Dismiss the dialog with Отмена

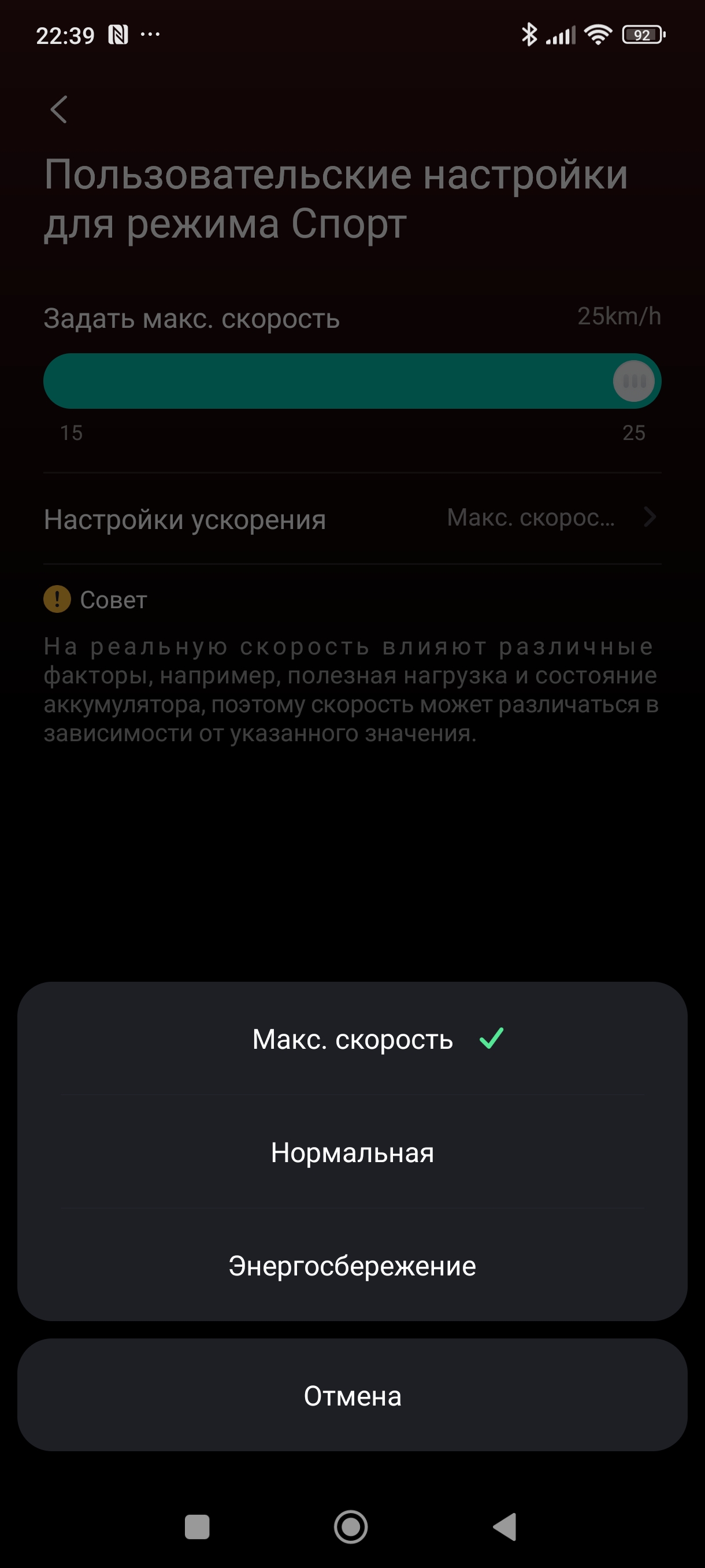(x=352, y=1395)
